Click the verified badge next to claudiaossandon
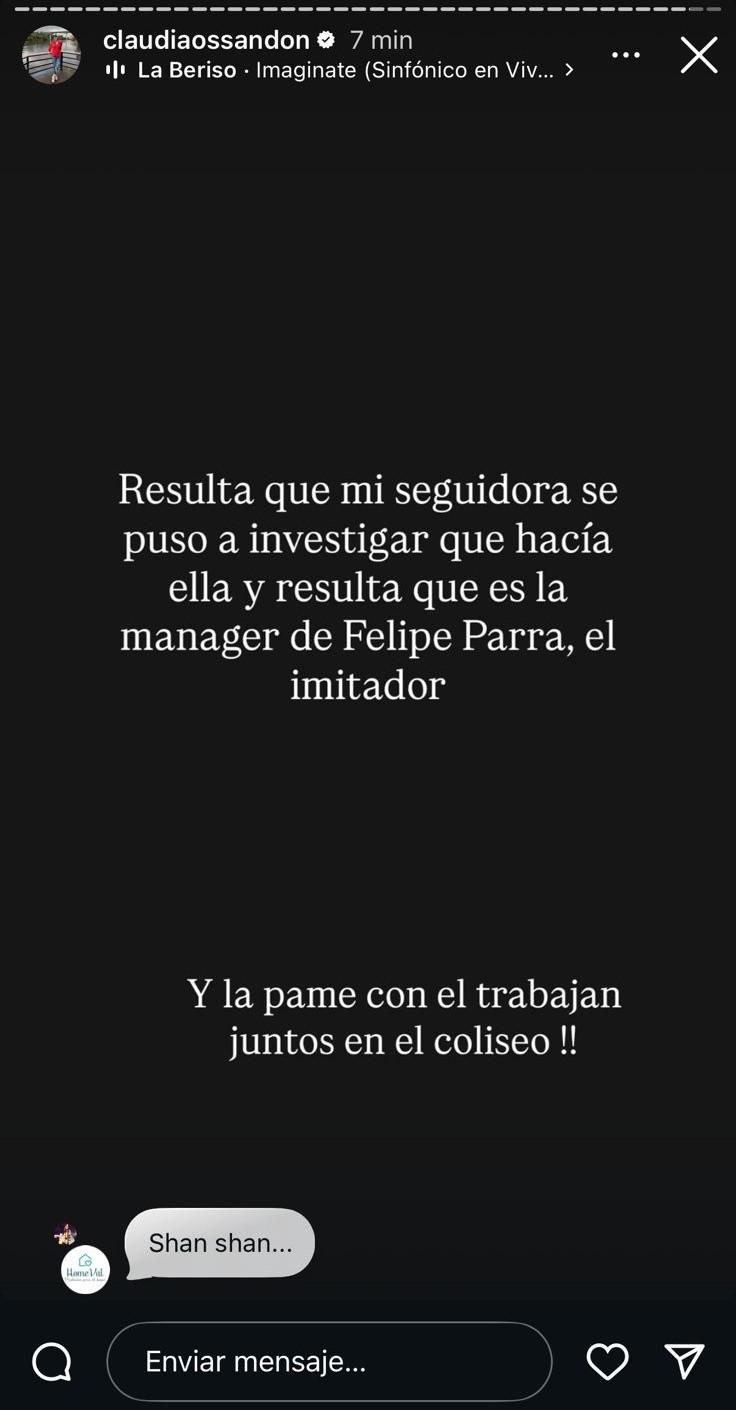The height and width of the screenshot is (1410, 736). (325, 40)
